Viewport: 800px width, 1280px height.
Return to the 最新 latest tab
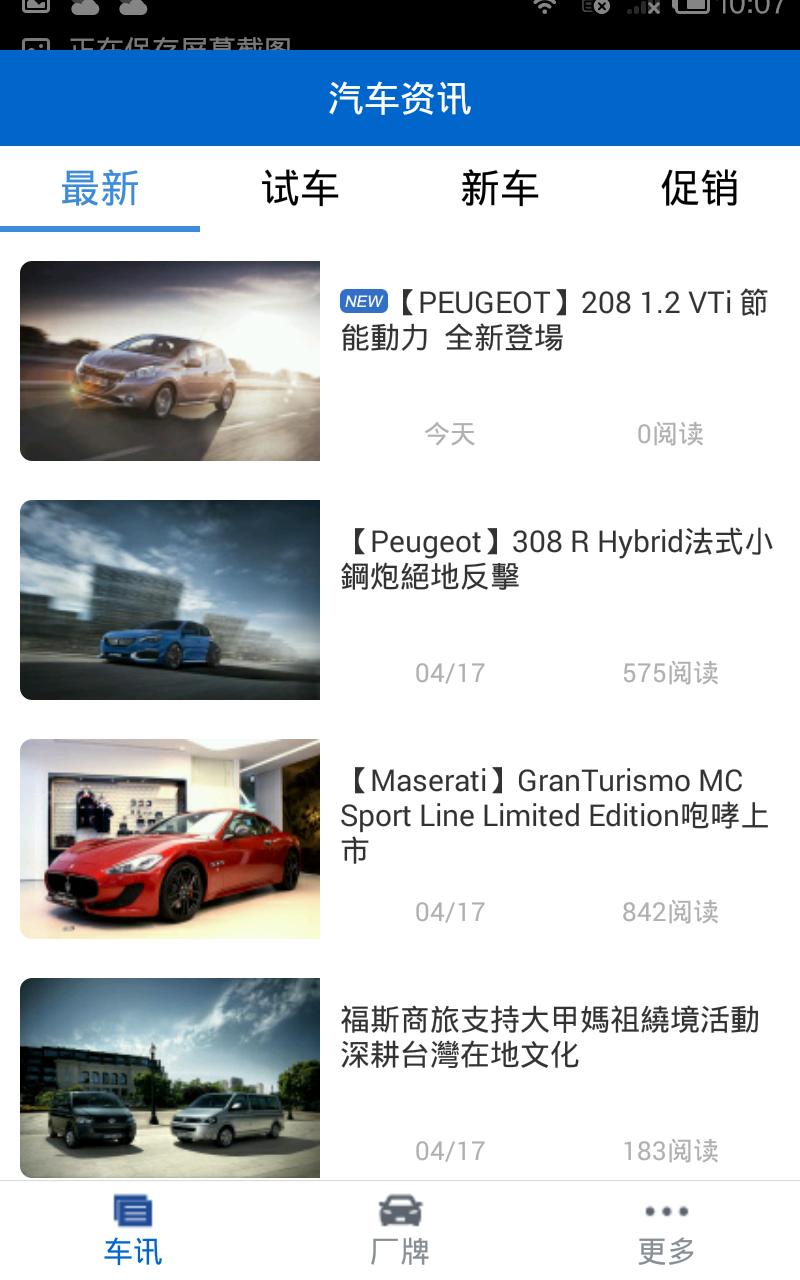98,189
